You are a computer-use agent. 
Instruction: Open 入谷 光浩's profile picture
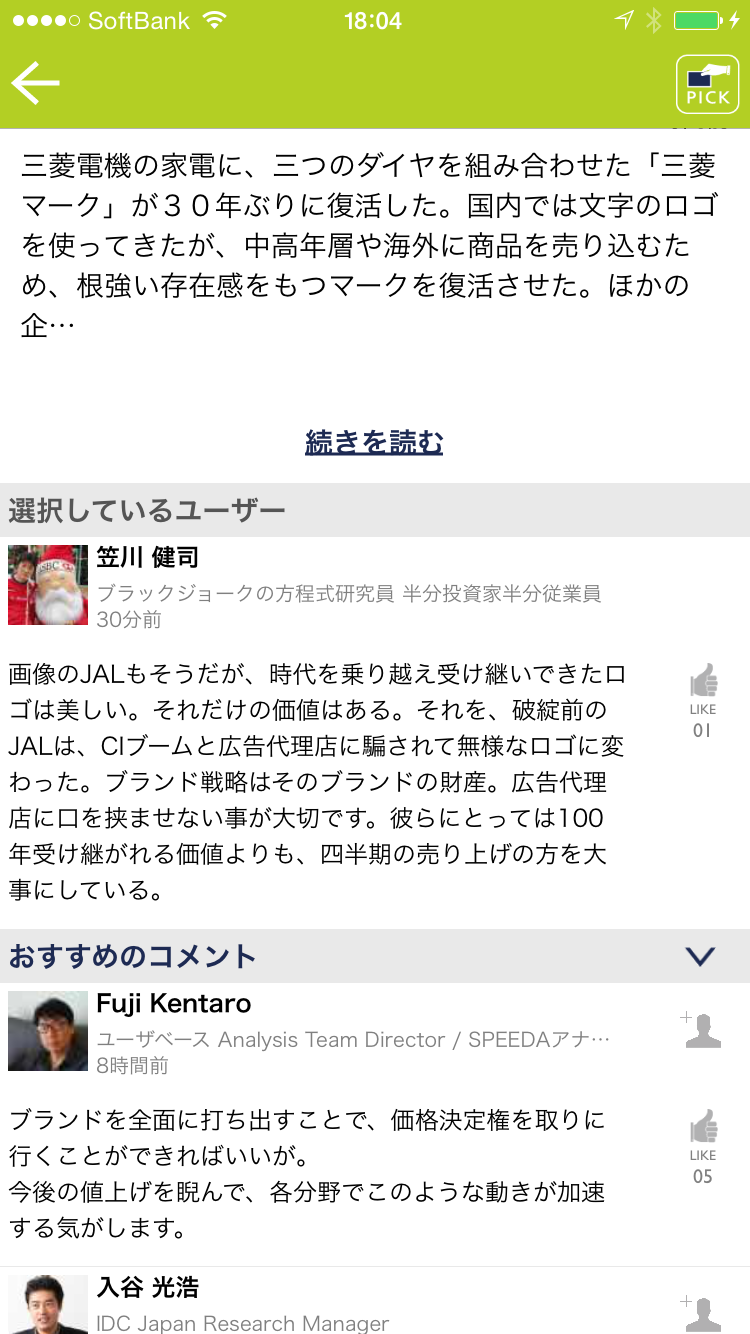point(48,1305)
